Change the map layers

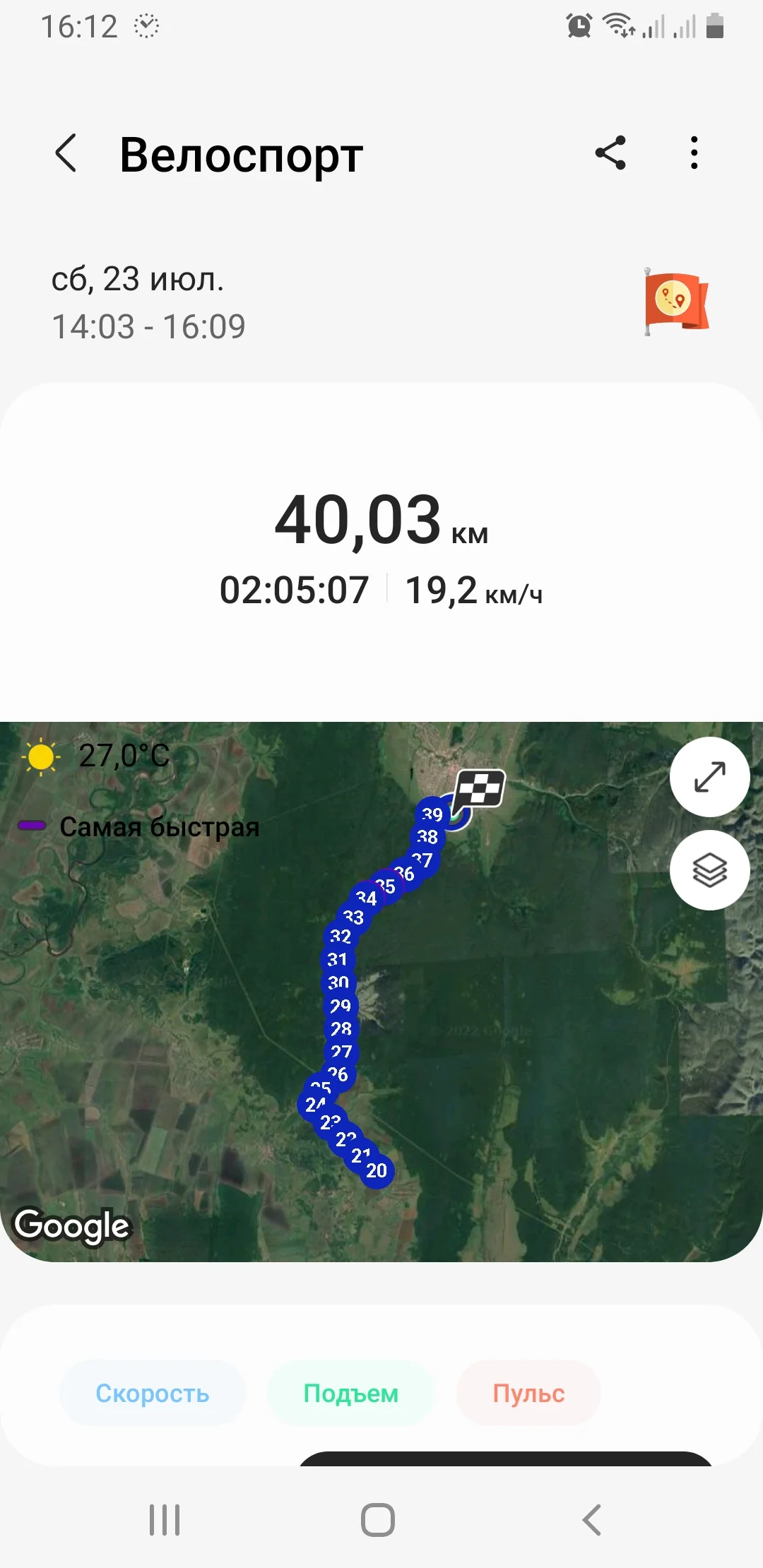(x=709, y=869)
